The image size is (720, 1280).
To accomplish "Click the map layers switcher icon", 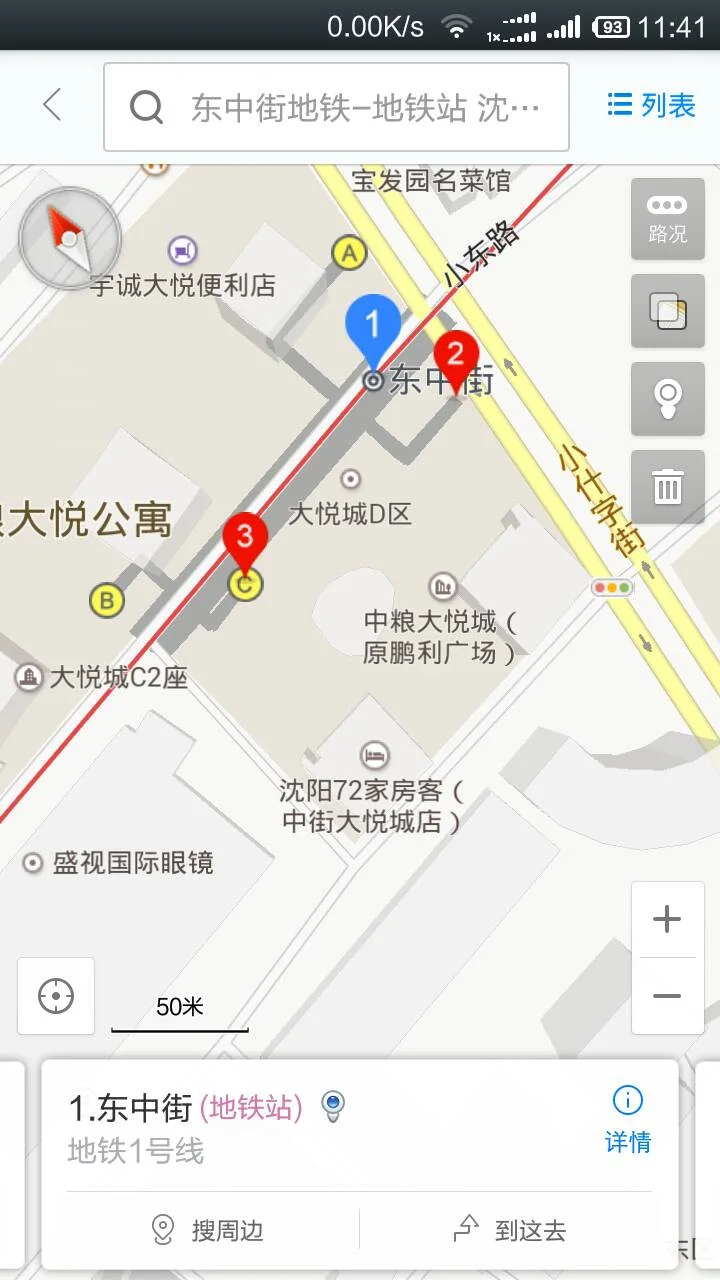I will point(667,312).
